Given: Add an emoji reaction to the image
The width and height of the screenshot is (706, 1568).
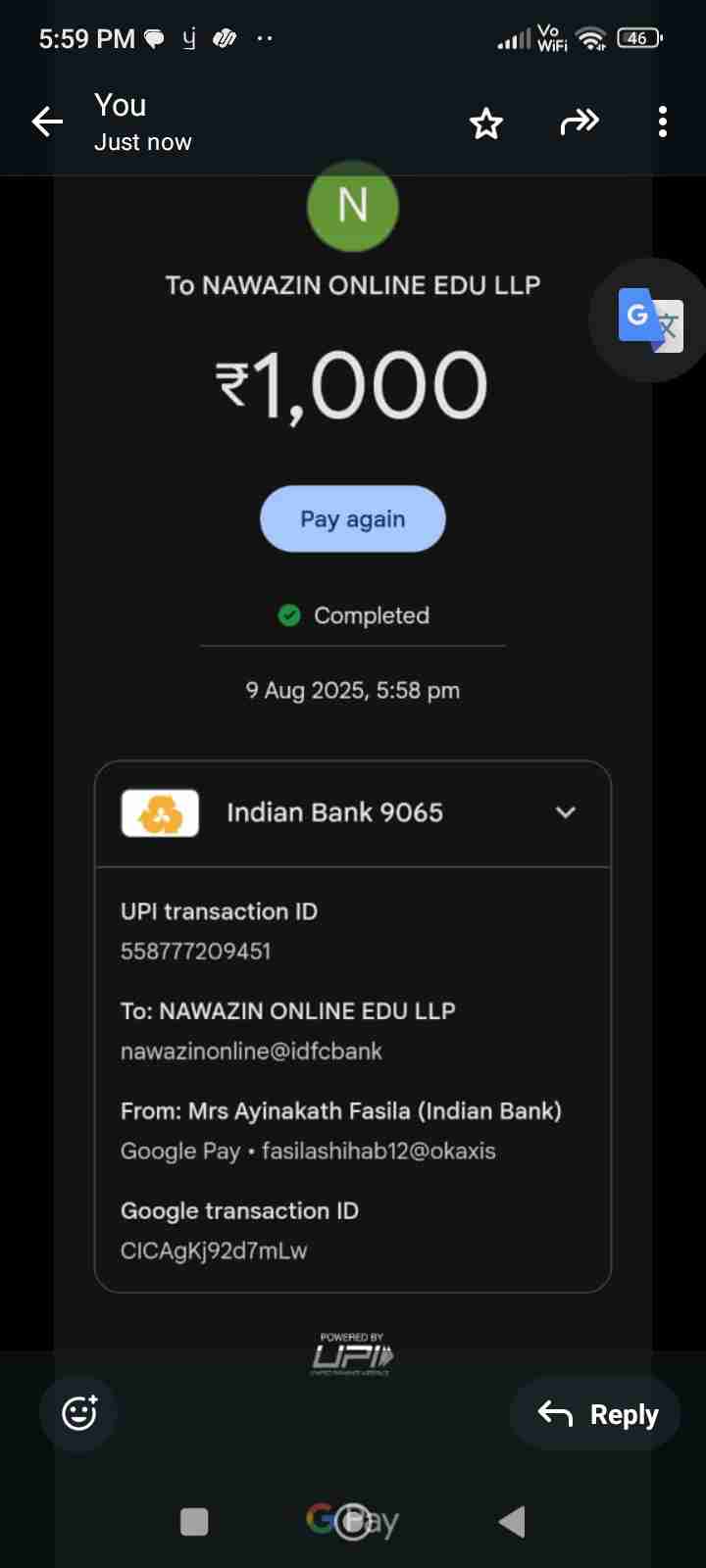Looking at the screenshot, I should [78, 1413].
